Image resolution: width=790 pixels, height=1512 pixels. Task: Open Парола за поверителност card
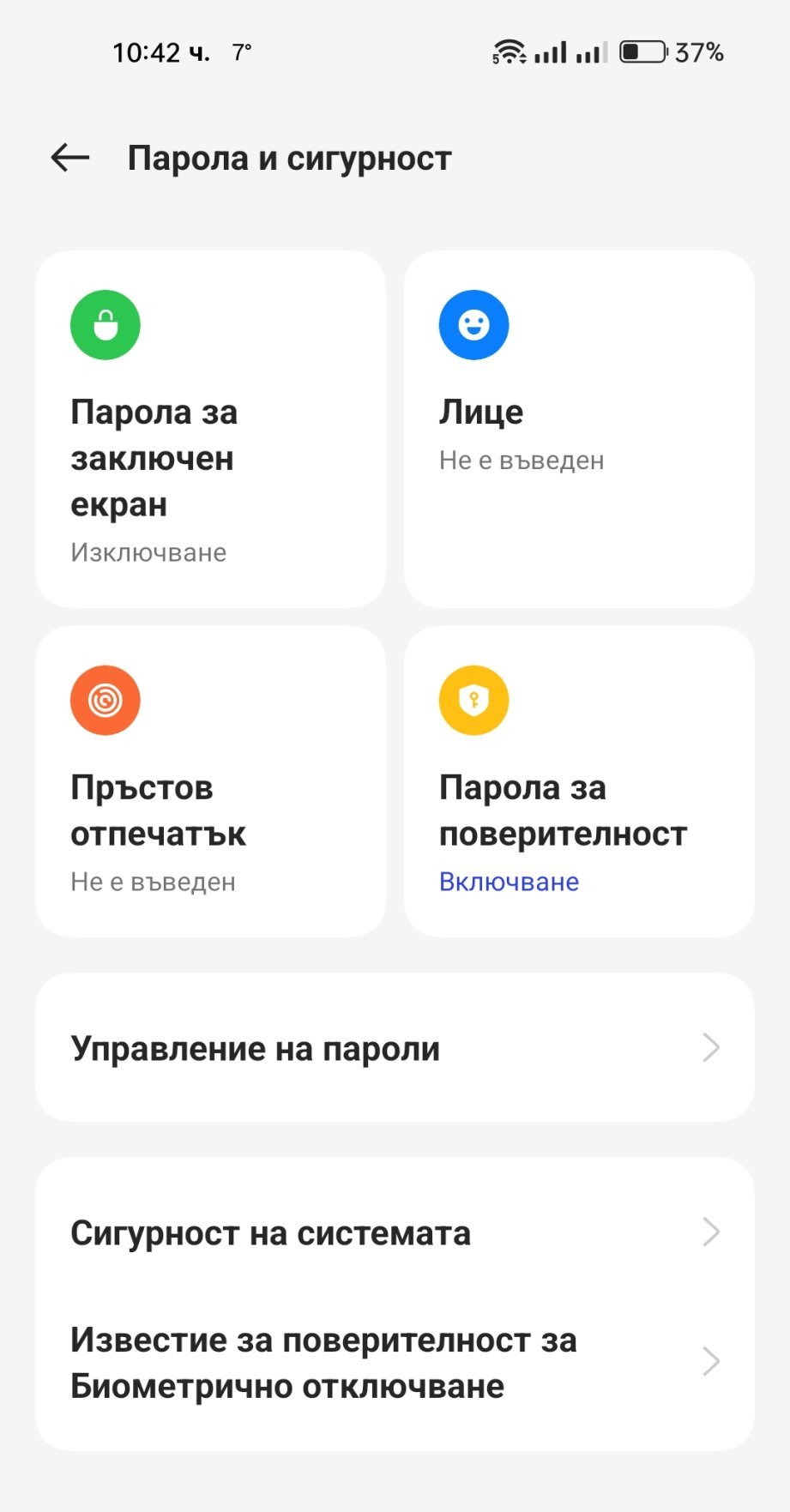(579, 781)
